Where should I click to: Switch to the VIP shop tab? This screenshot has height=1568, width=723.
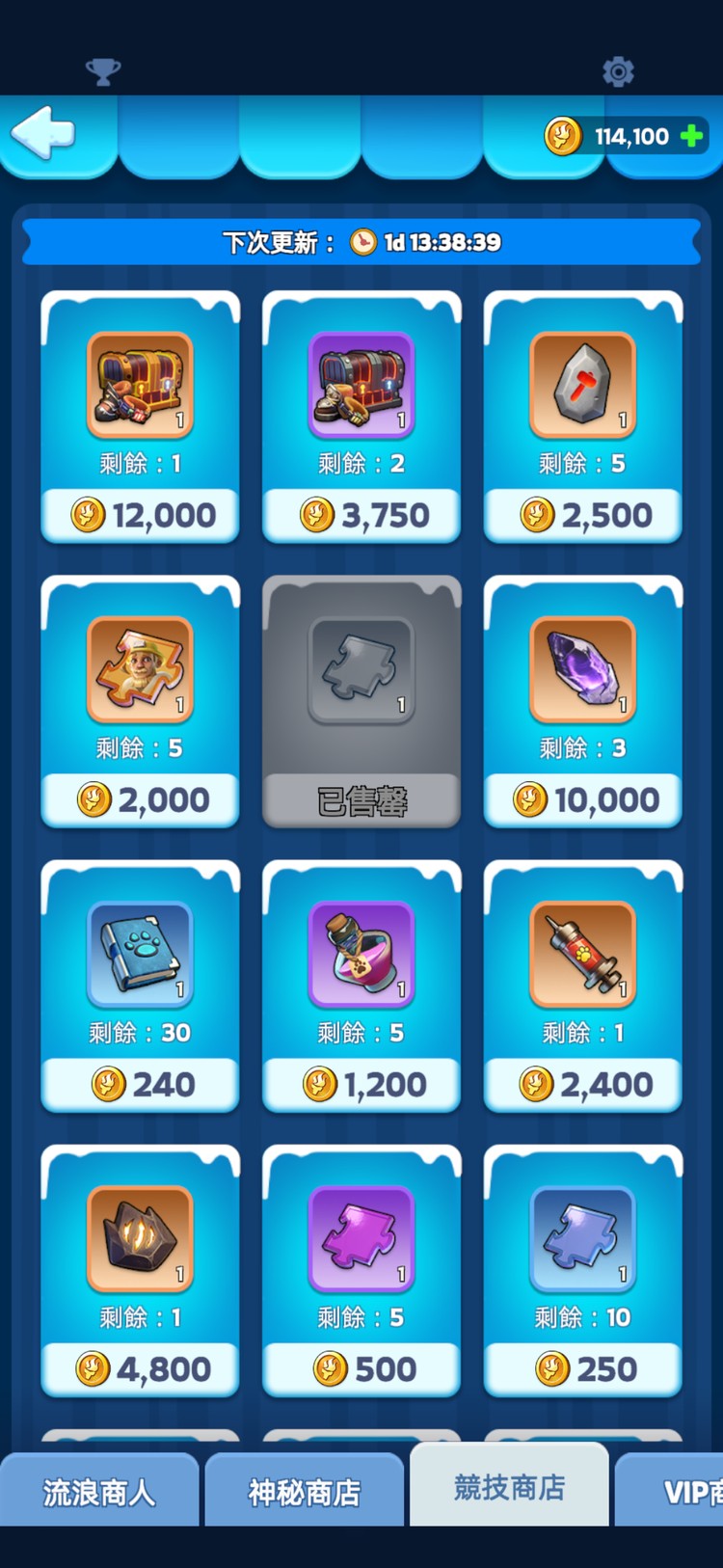pyautogui.click(x=684, y=1492)
